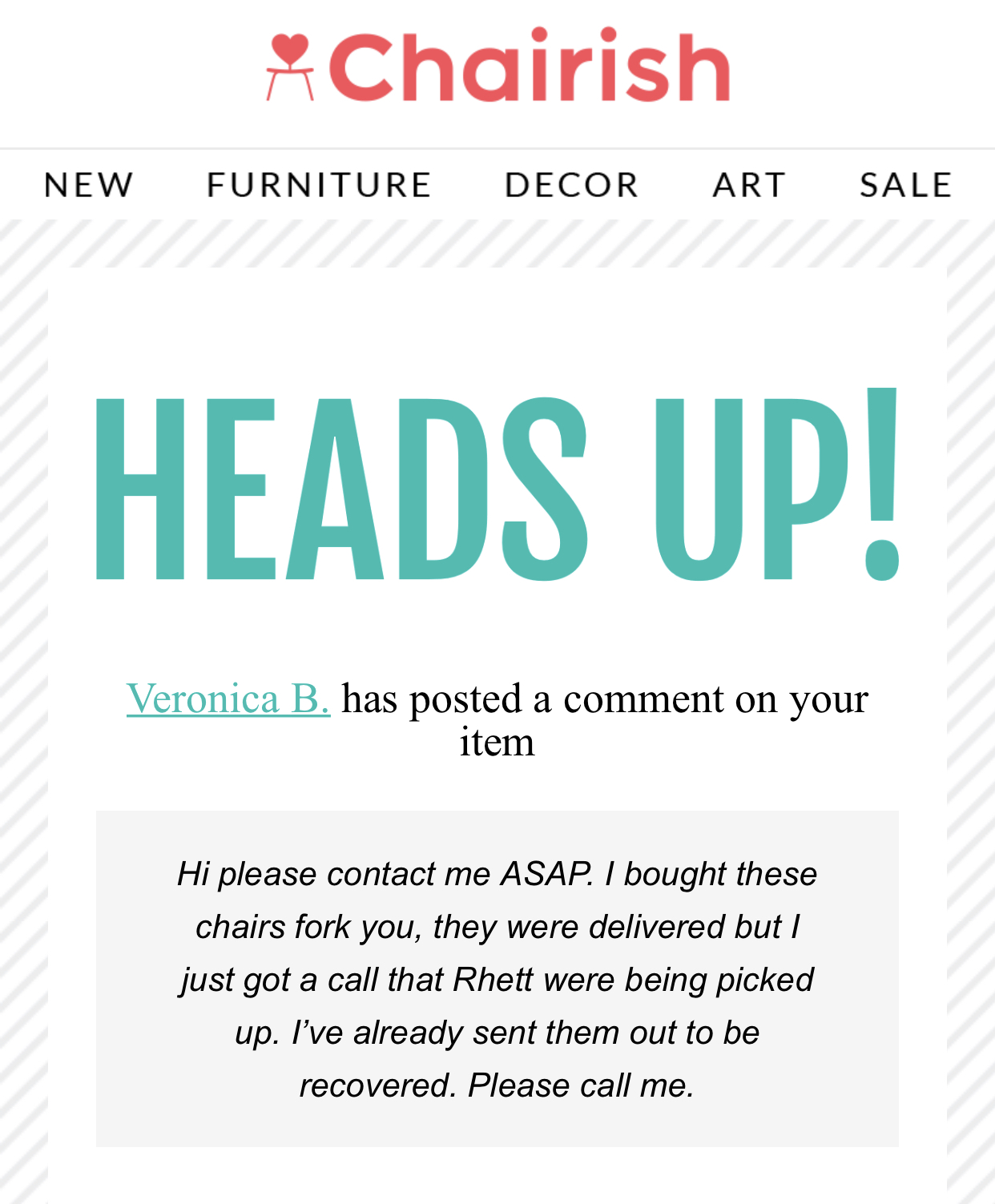995x1204 pixels.
Task: Open Veronica B.'s profile link
Action: click(228, 699)
